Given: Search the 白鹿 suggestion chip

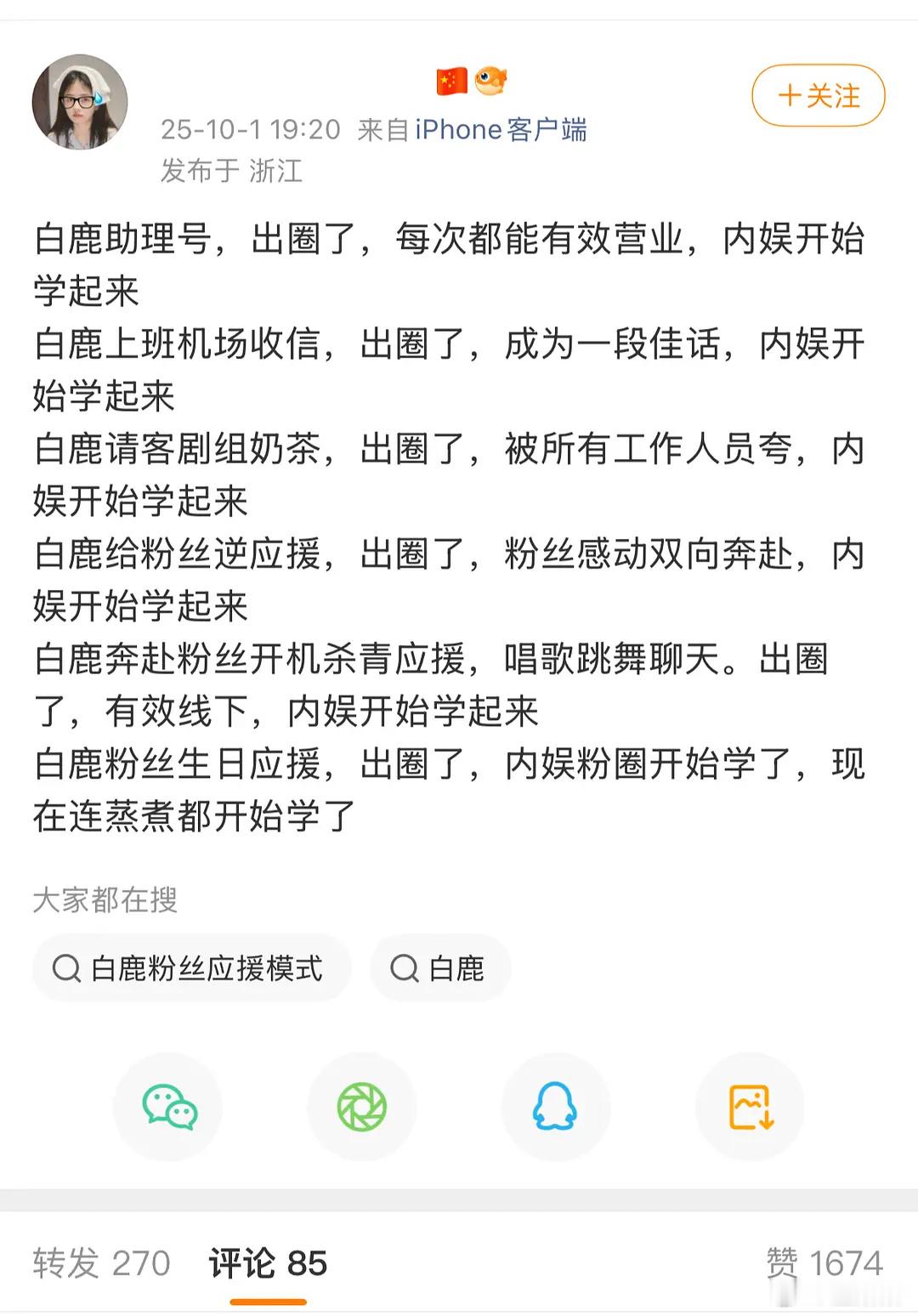Looking at the screenshot, I should coord(439,967).
